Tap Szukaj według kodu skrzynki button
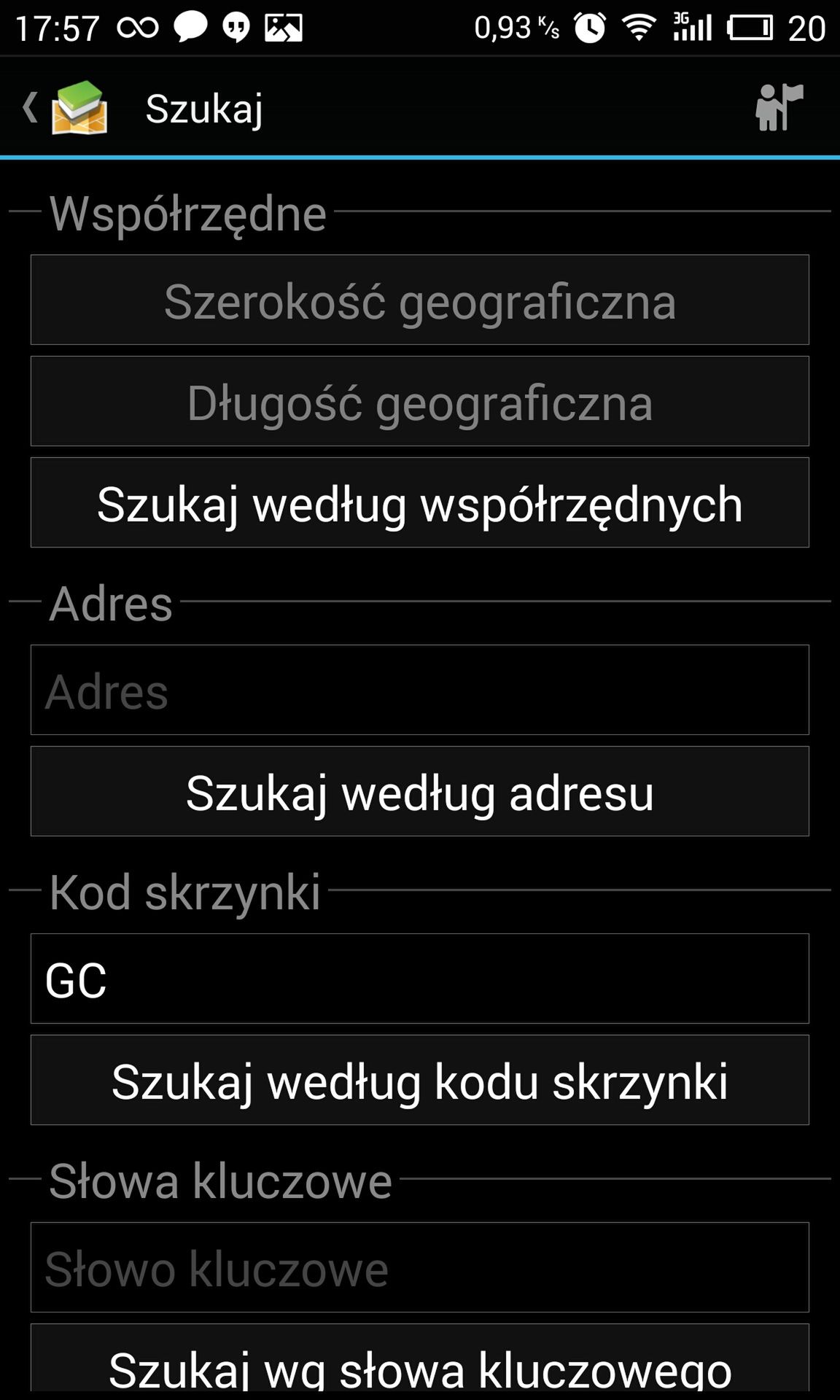840x1400 pixels. click(420, 1080)
